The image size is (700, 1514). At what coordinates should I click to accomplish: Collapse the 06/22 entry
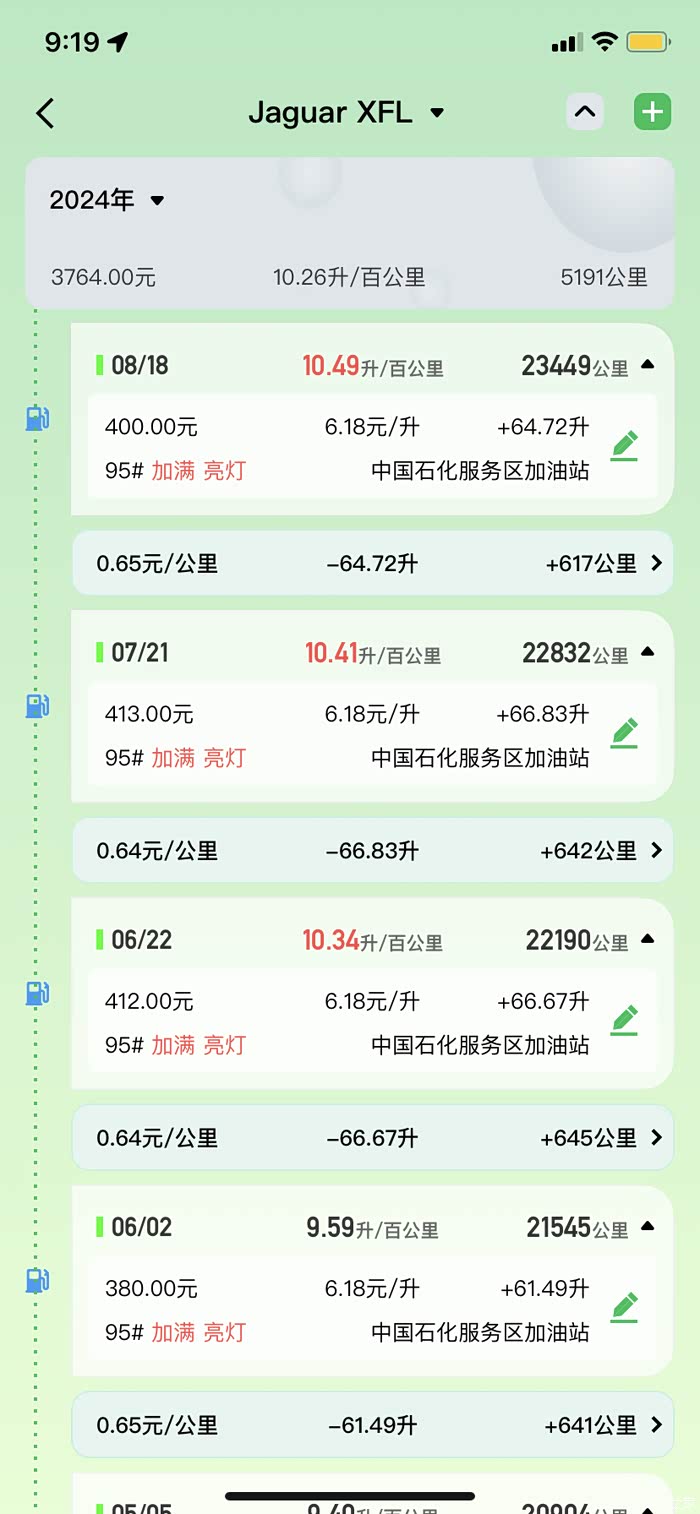(647, 939)
